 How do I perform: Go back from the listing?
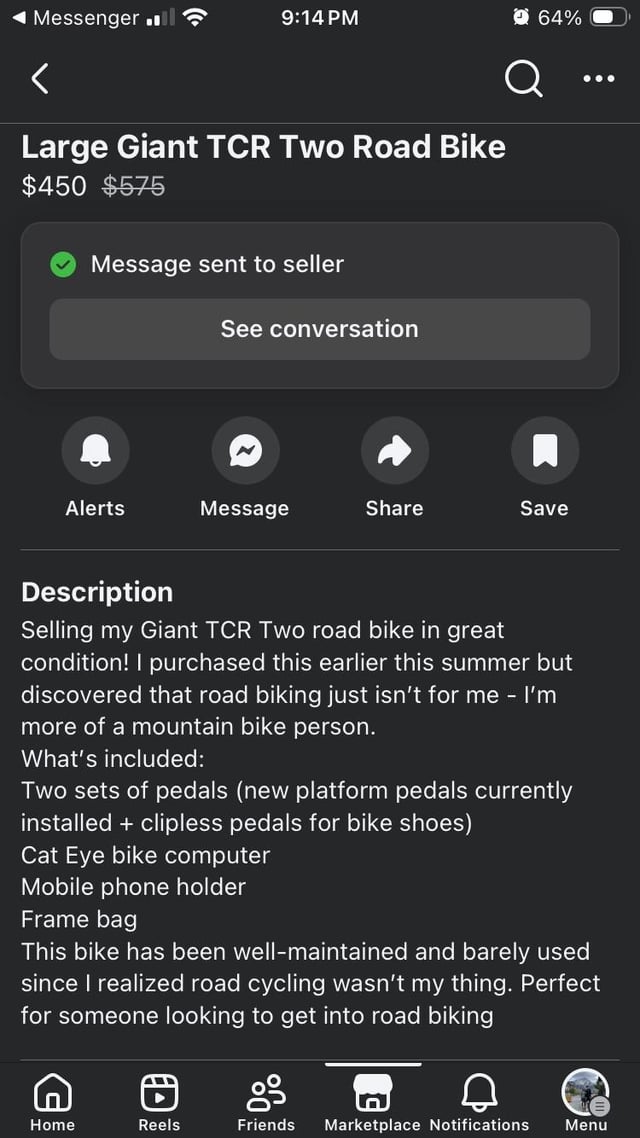point(40,79)
